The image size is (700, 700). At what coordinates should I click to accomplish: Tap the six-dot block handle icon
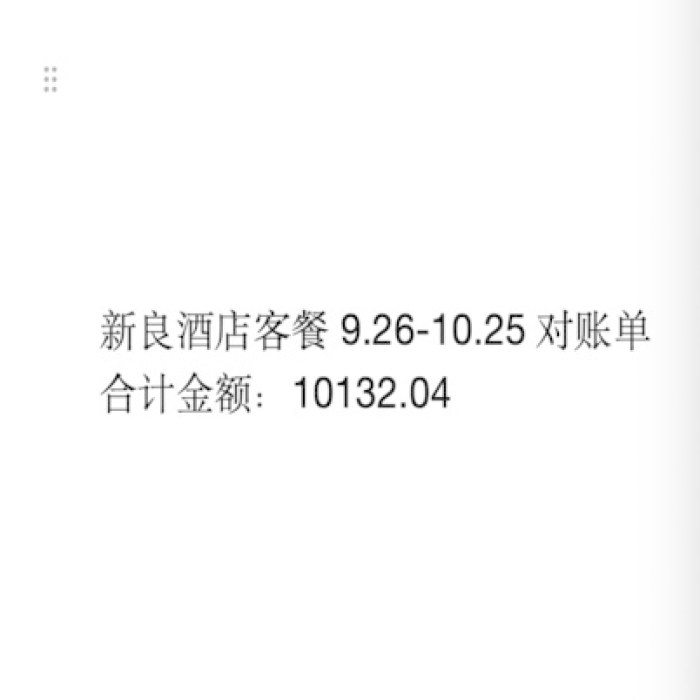[50, 80]
